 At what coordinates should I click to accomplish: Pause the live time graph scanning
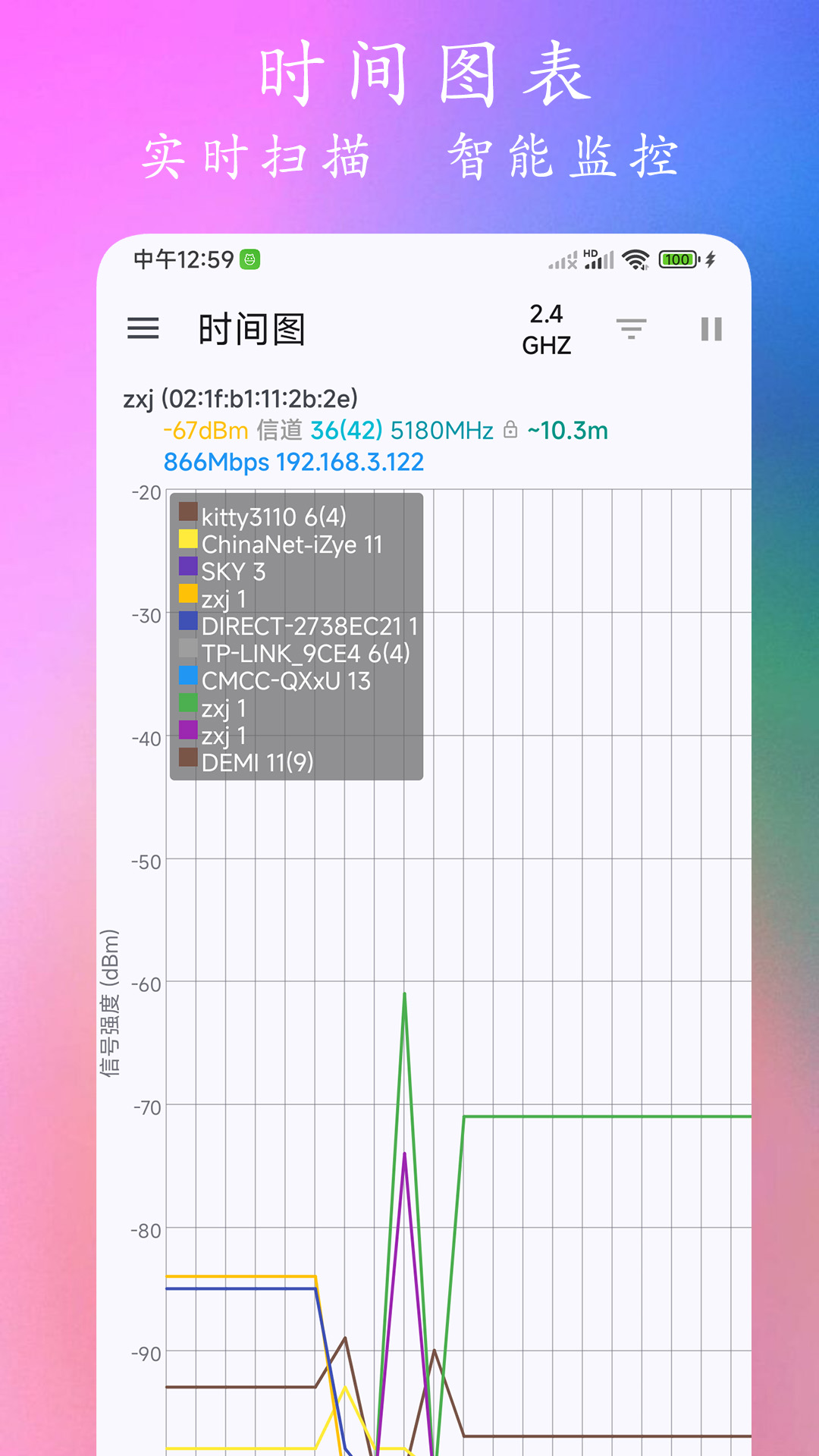point(710,329)
